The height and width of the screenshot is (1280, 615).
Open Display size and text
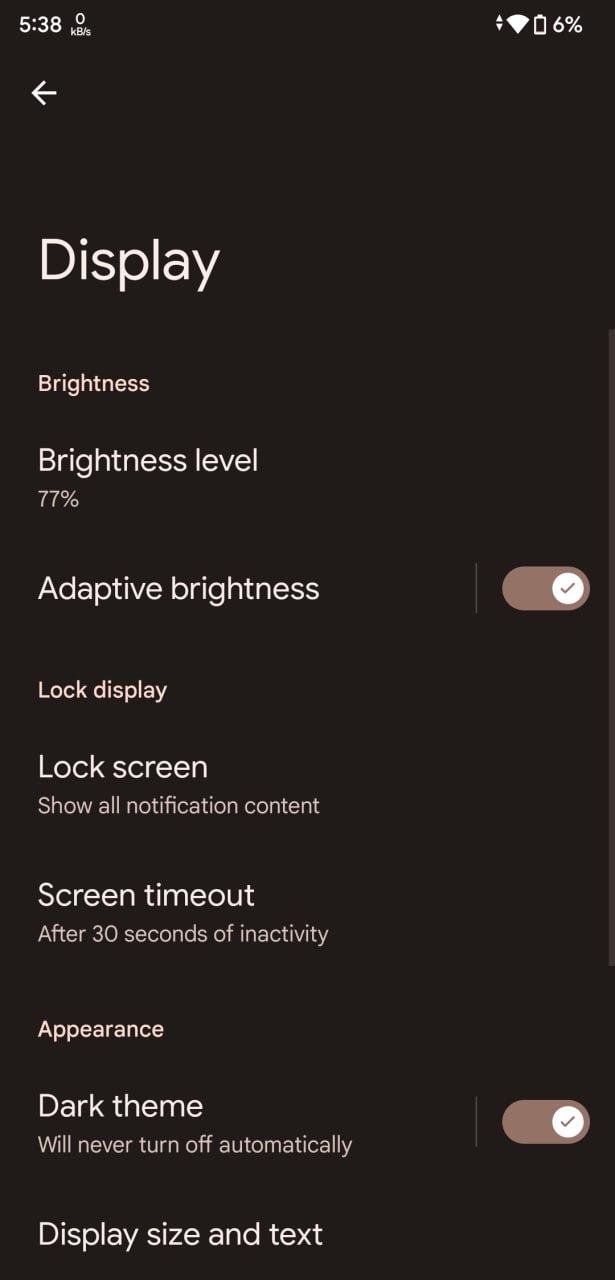(180, 1234)
